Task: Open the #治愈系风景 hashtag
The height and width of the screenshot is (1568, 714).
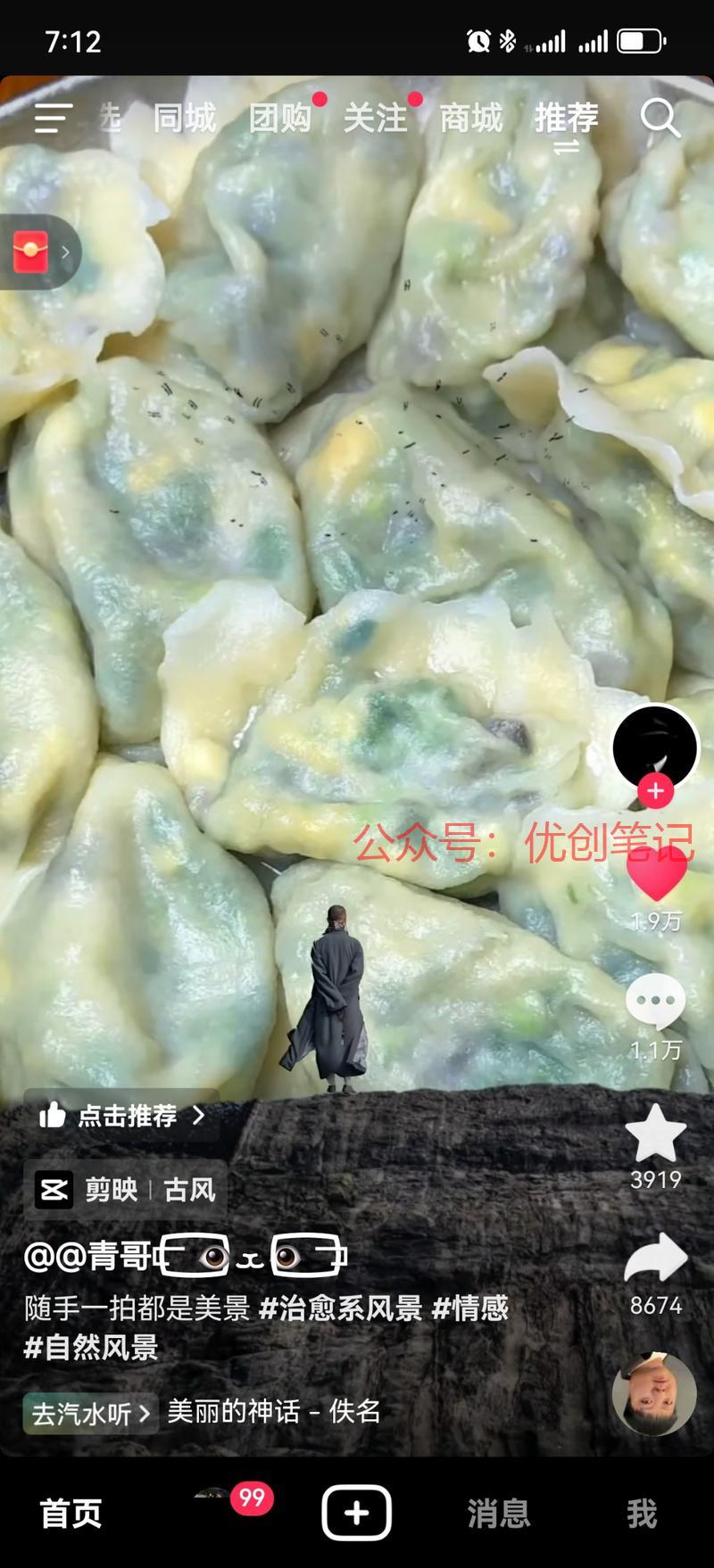Action: (x=340, y=1308)
